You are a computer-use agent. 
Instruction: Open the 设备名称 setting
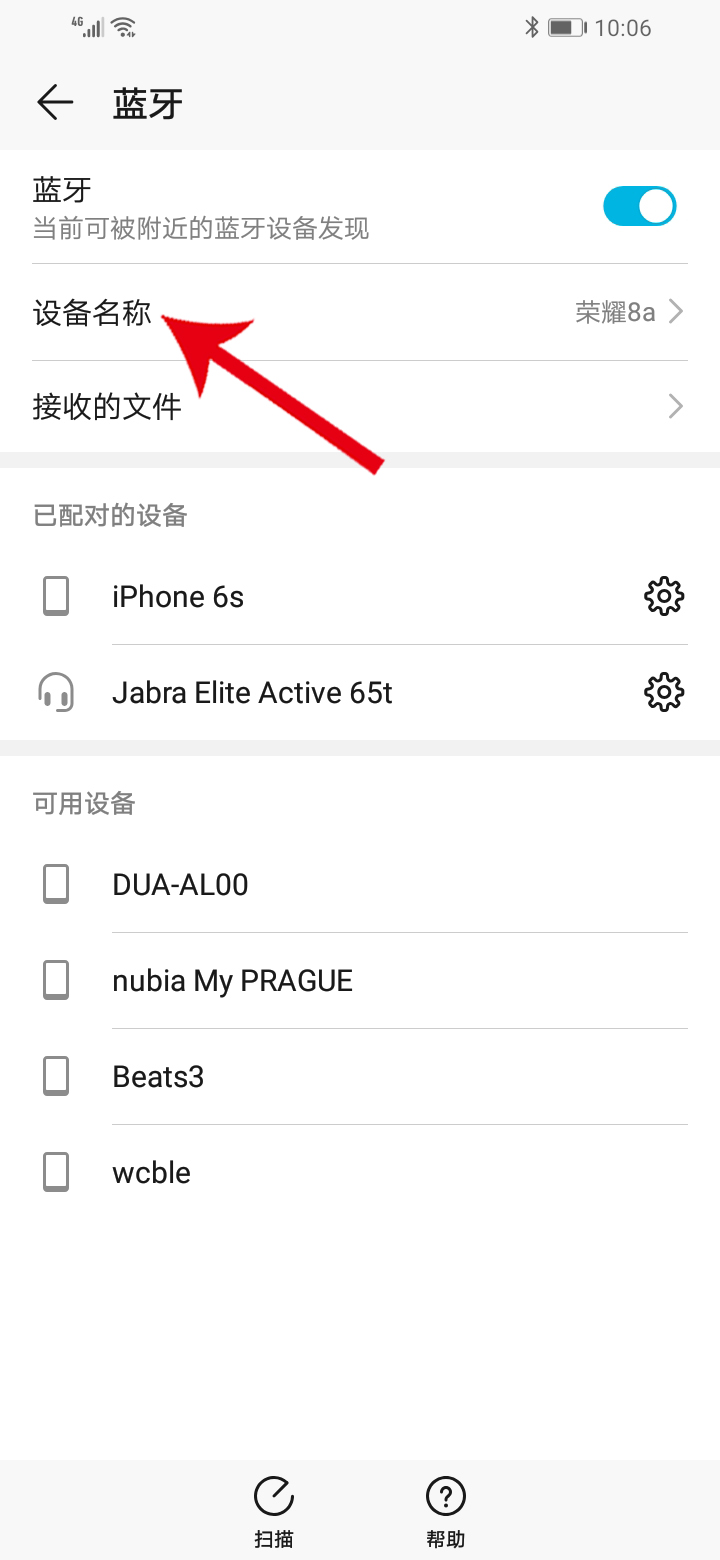[x=360, y=313]
